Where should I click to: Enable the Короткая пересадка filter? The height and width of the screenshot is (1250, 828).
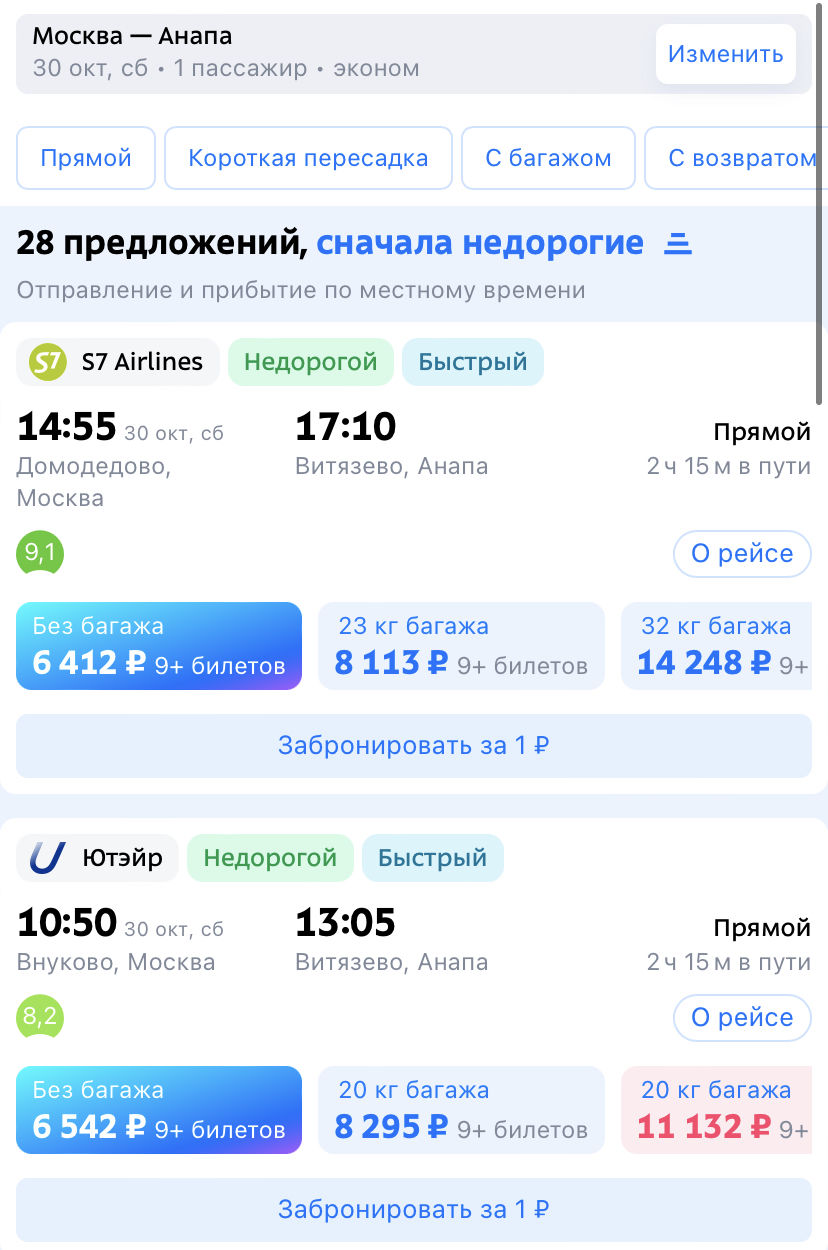pos(308,158)
